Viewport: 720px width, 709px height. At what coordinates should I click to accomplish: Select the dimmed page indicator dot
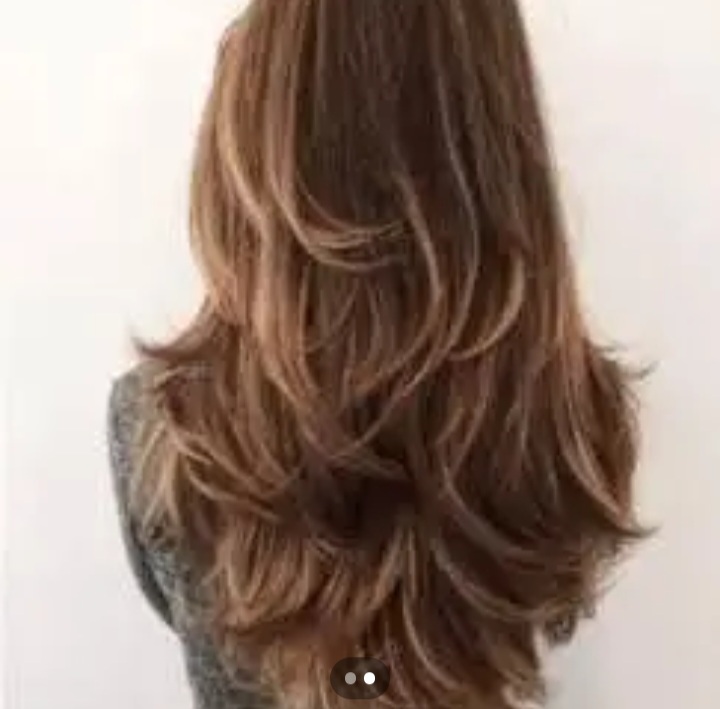(350, 678)
